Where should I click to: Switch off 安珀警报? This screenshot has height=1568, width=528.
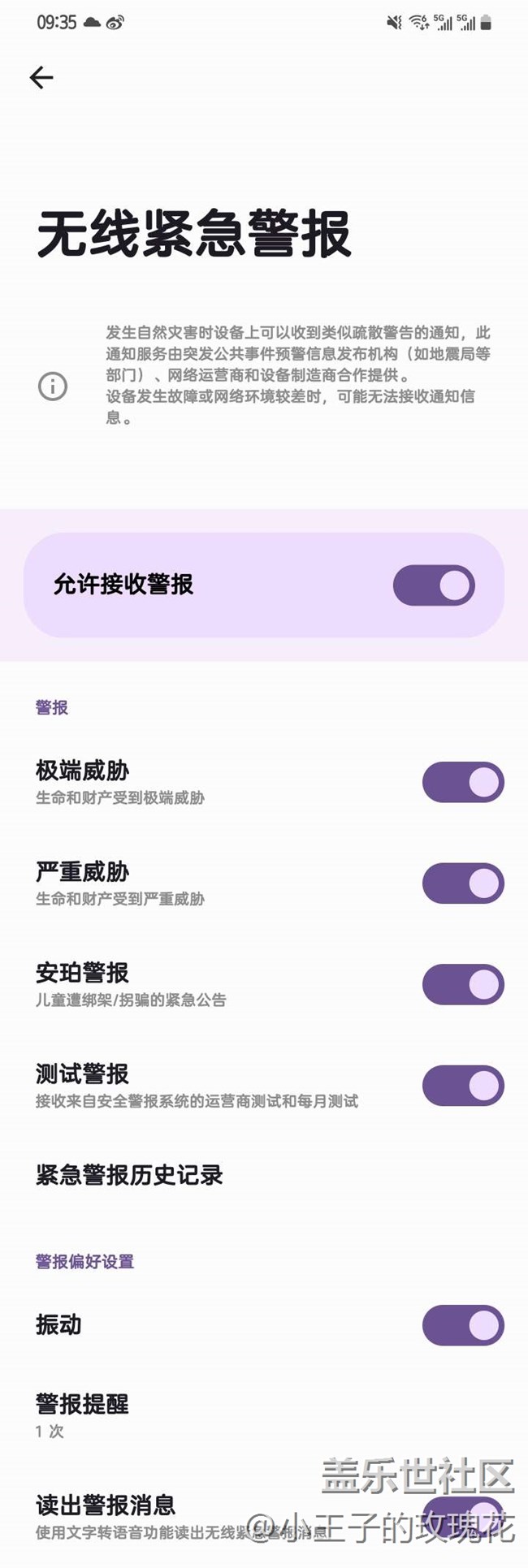tap(463, 984)
